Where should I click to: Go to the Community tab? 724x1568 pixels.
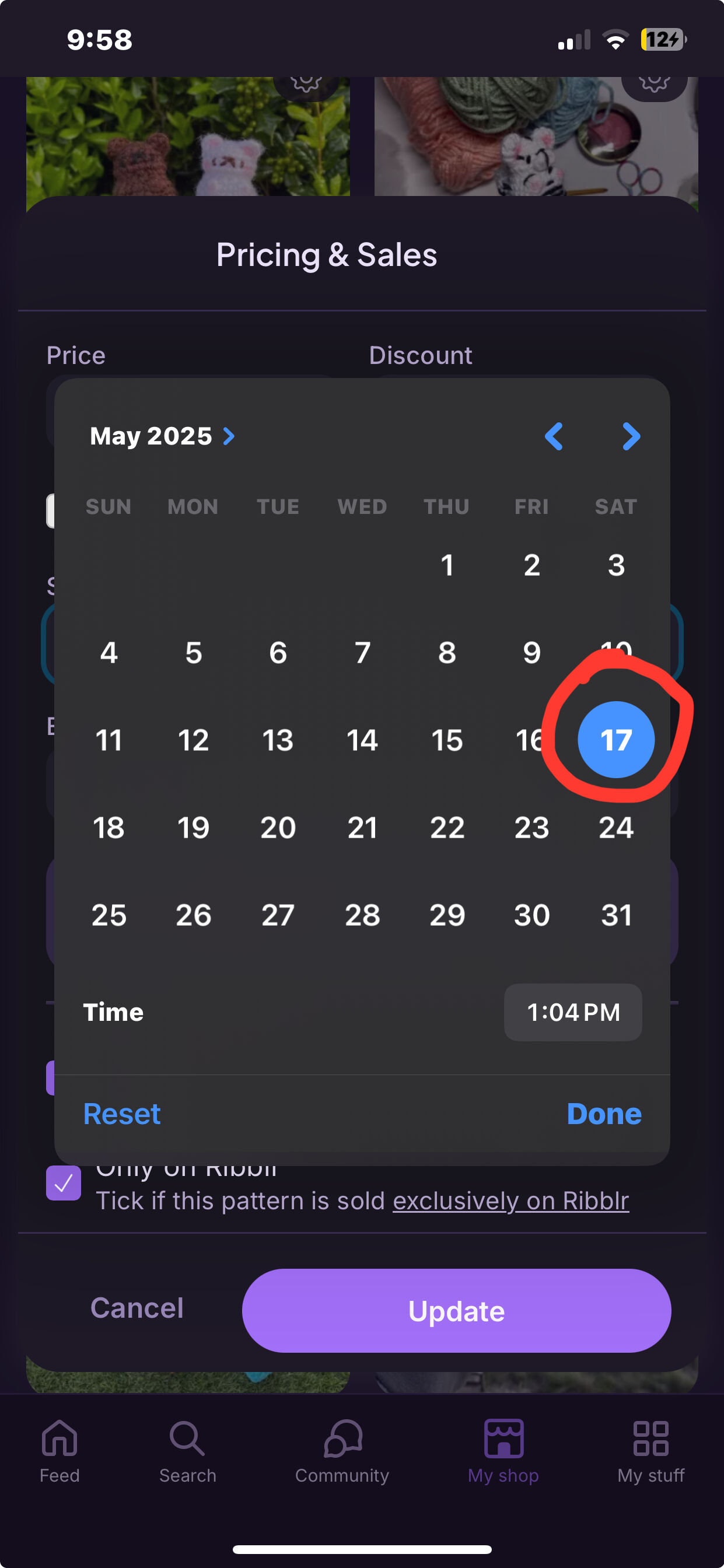[342, 1451]
